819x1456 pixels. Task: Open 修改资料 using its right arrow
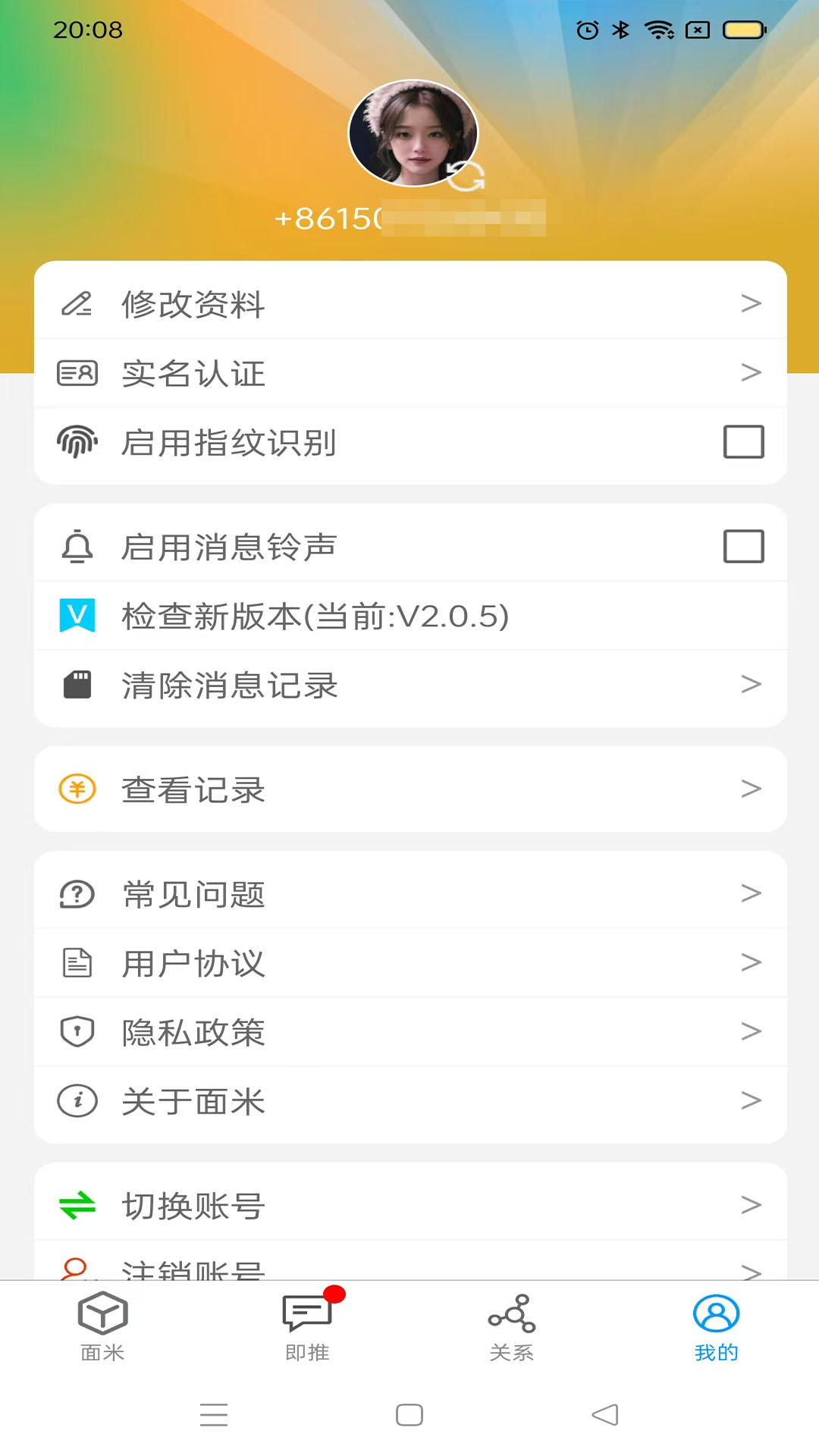752,303
